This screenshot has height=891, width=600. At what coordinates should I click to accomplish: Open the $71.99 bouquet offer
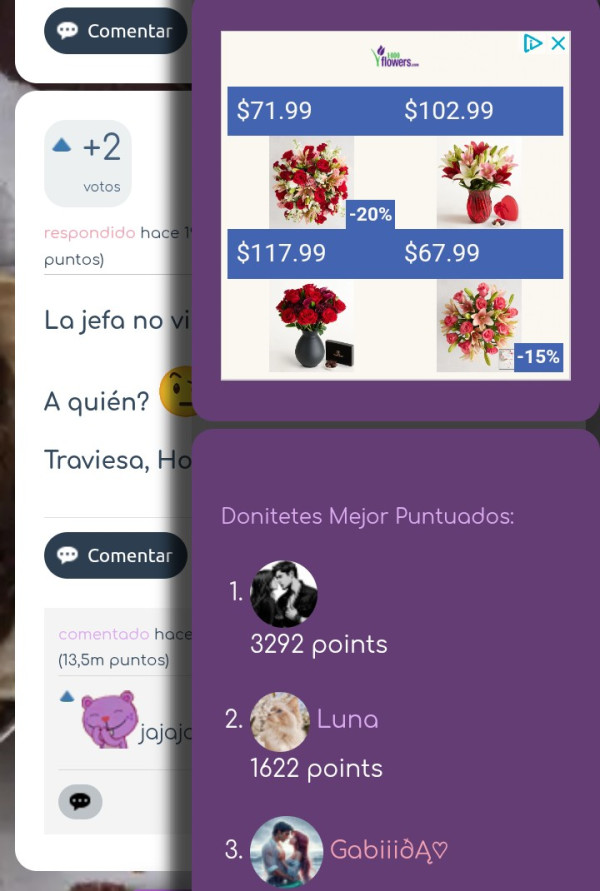[x=311, y=180]
